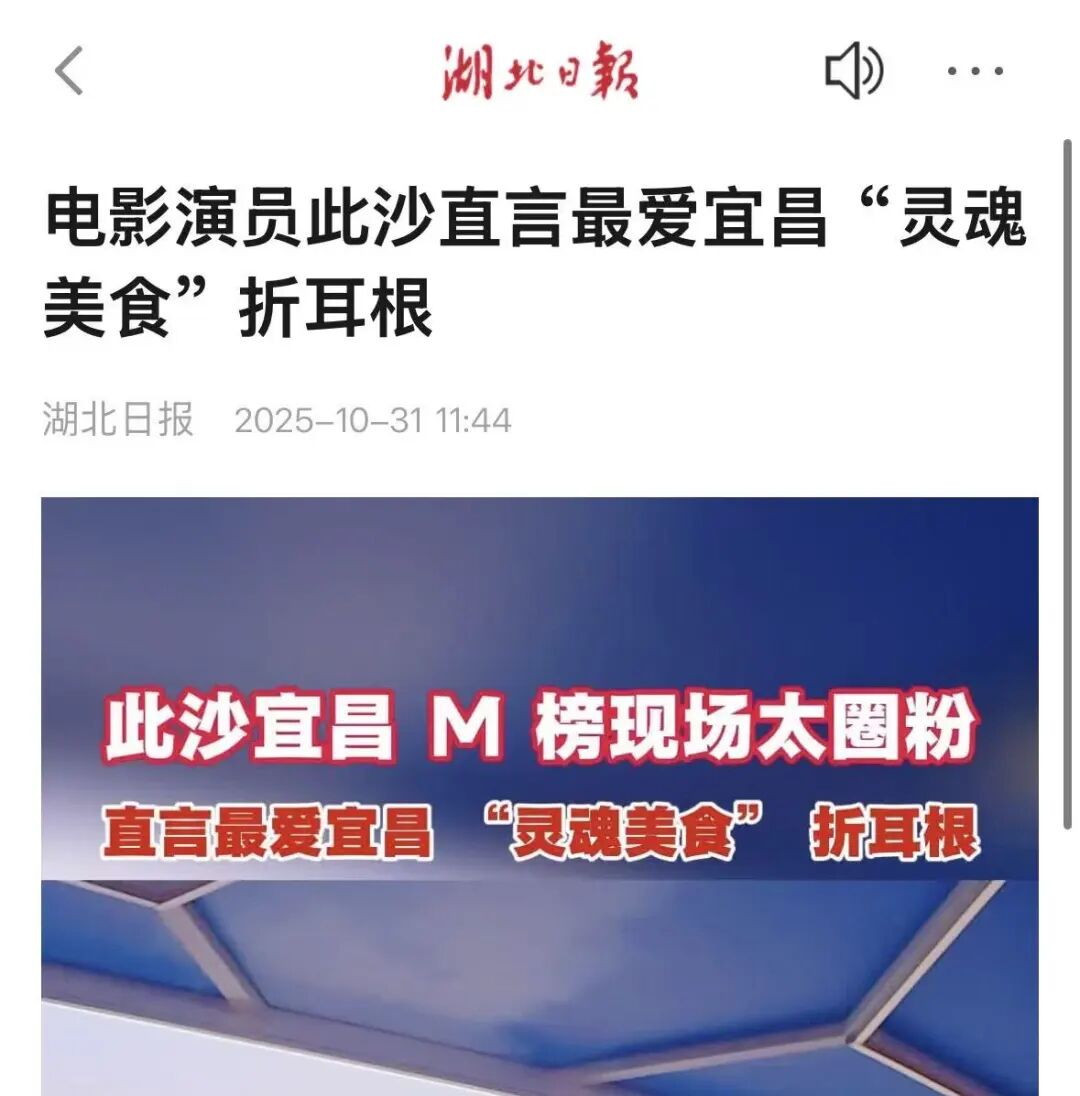Listen to the article with the speaker icon
Image resolution: width=1080 pixels, height=1096 pixels.
853,73
